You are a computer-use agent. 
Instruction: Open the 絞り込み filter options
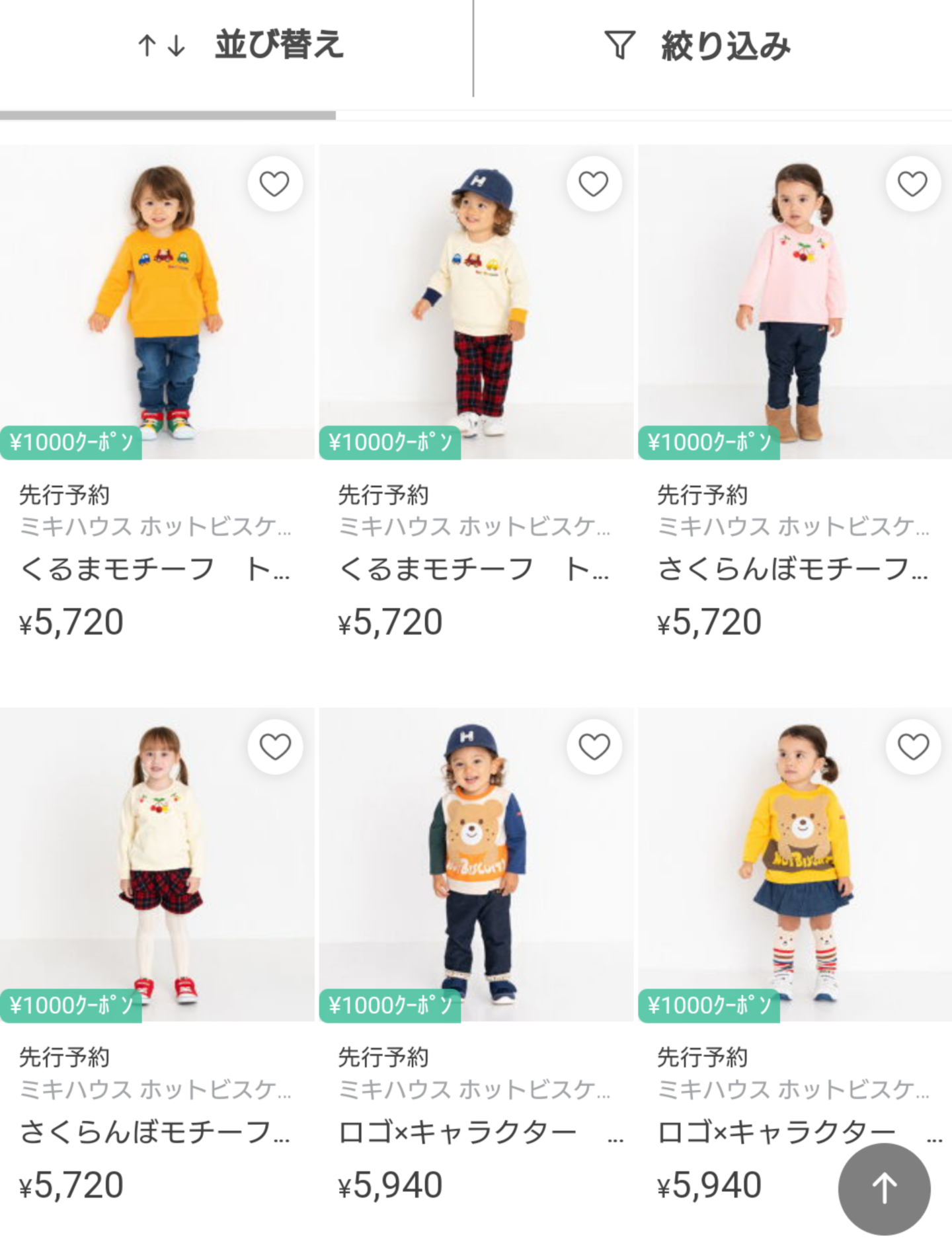point(698,46)
